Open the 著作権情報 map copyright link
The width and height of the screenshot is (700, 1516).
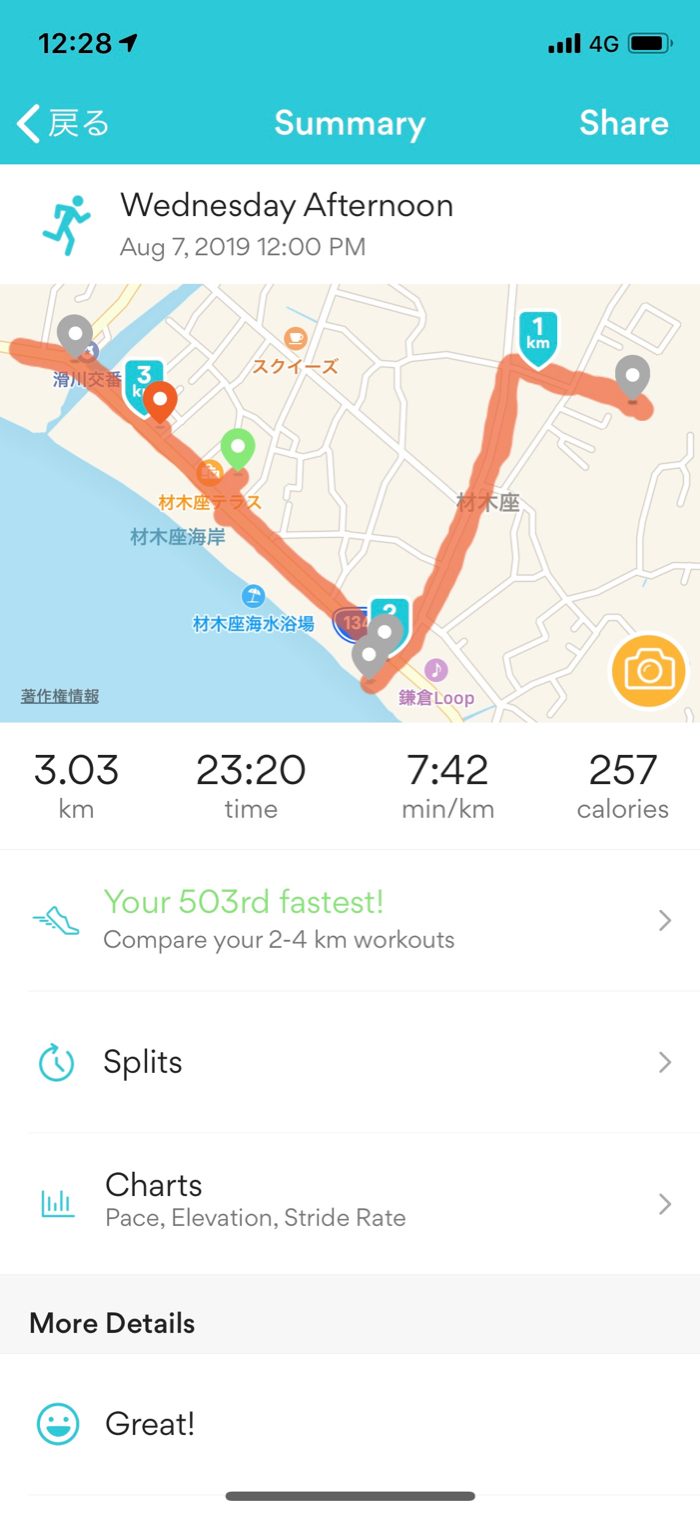pyautogui.click(x=60, y=696)
